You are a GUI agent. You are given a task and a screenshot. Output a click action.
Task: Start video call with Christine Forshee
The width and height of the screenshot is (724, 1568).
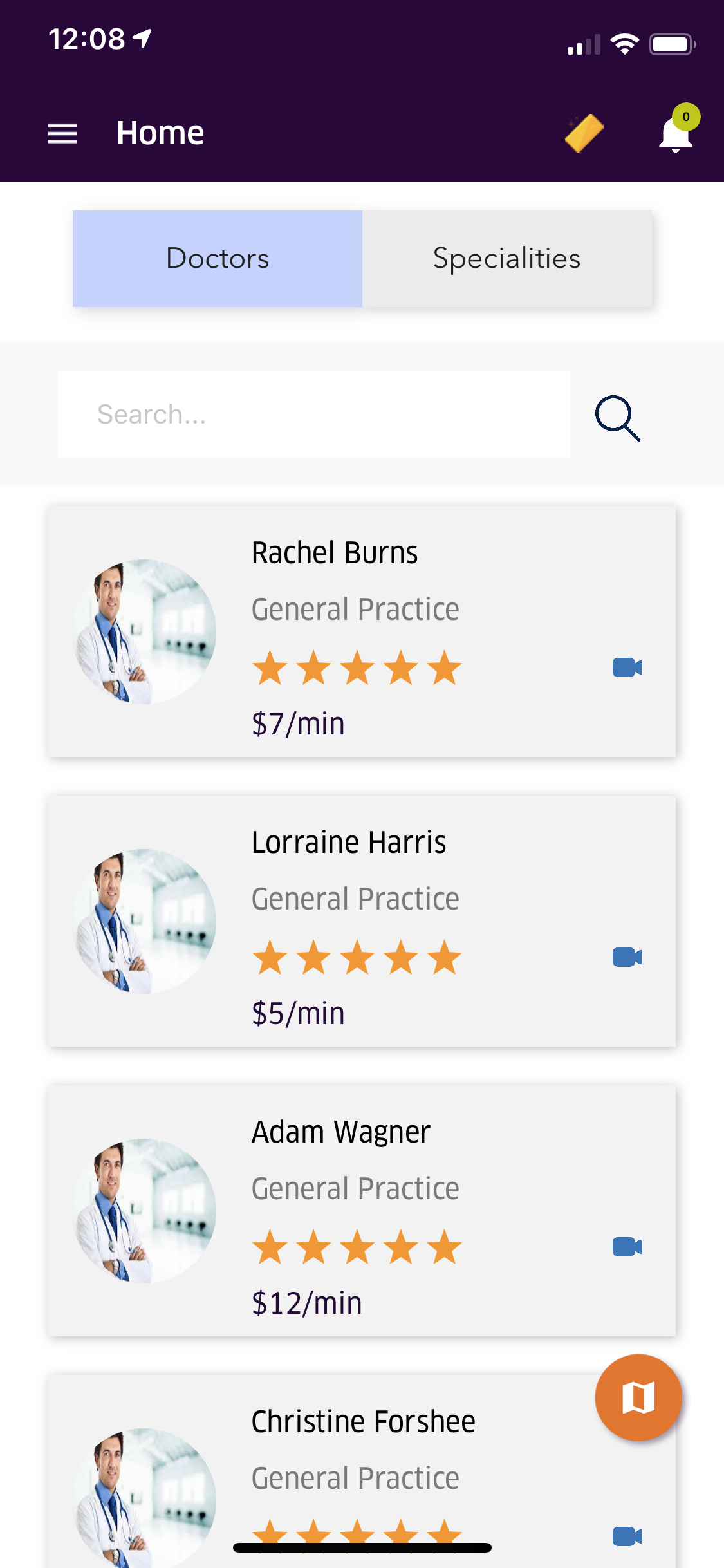pos(627,1536)
